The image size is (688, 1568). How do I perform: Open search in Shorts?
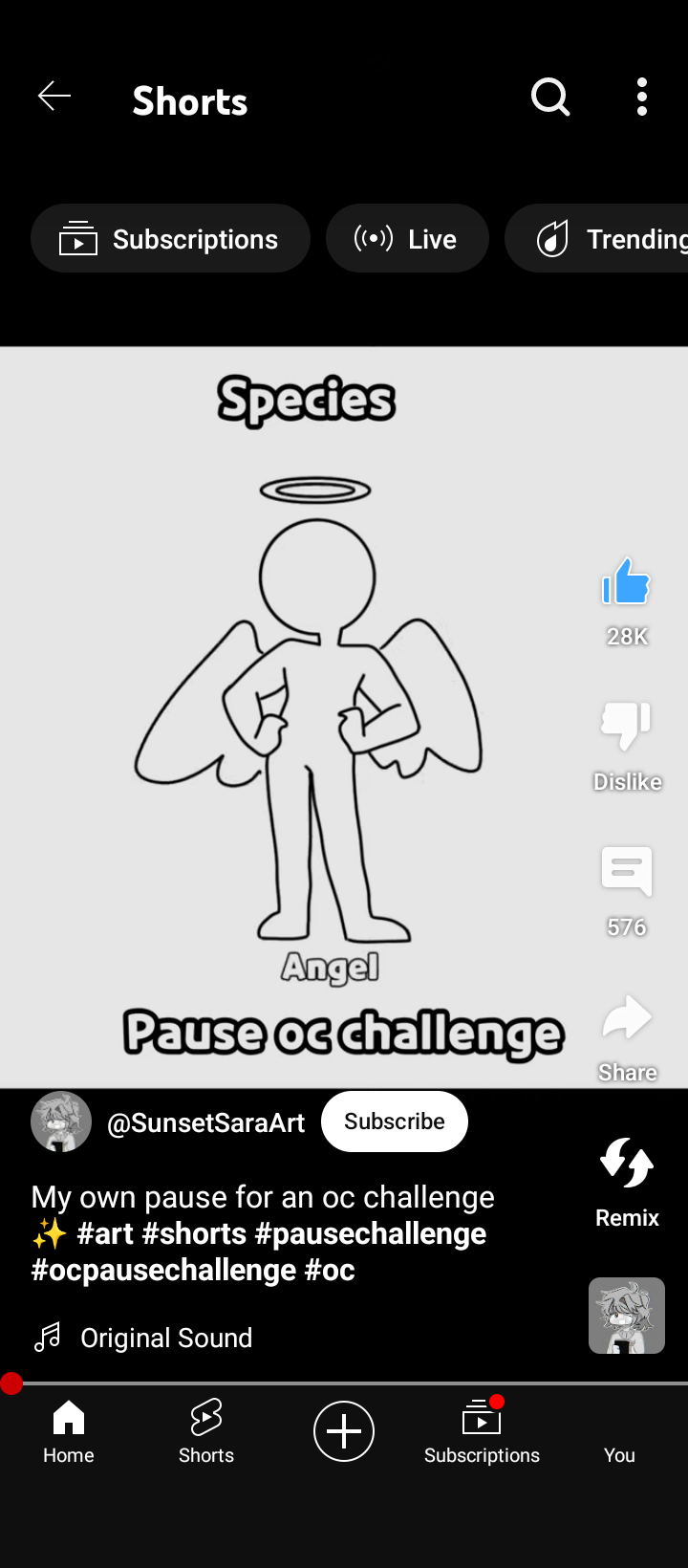coord(550,97)
